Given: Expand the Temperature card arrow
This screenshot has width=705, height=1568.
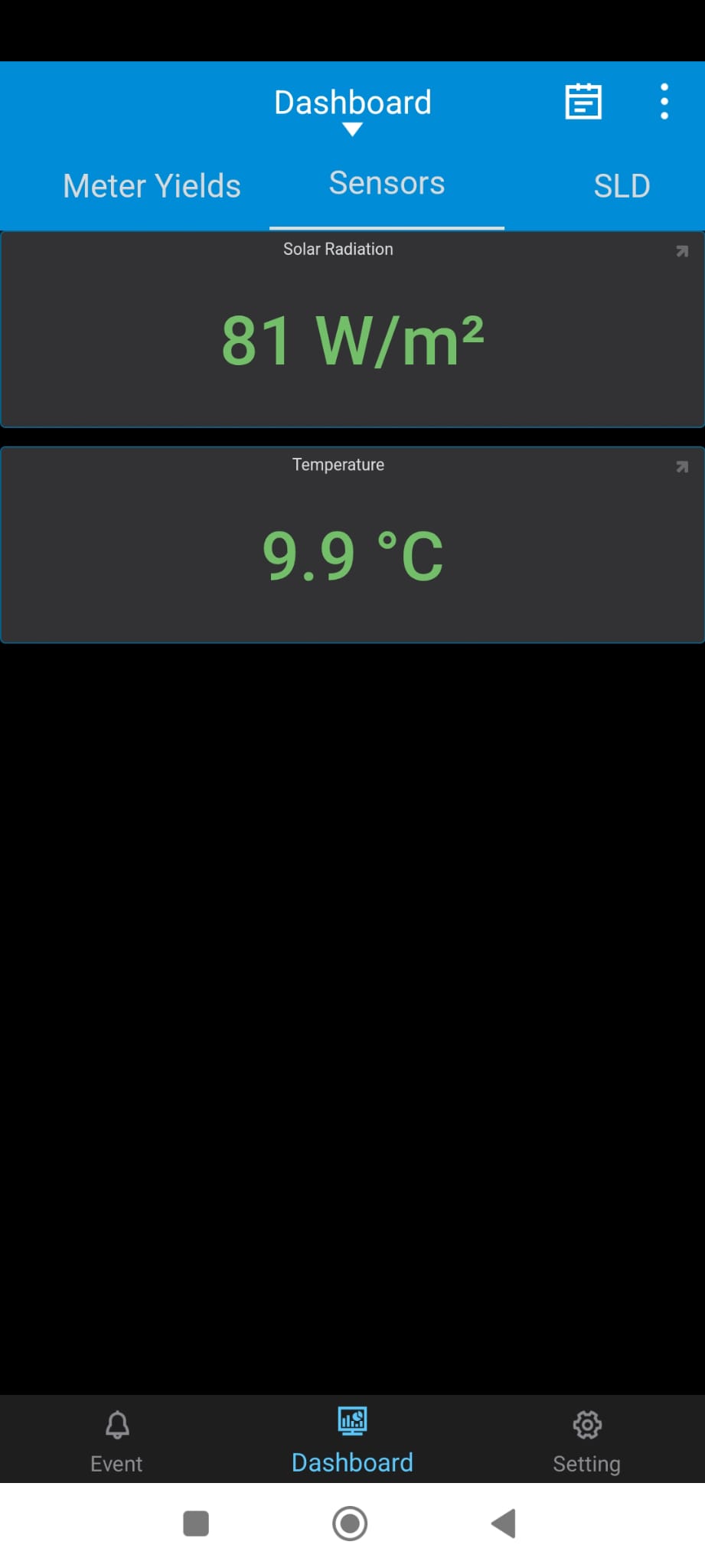Looking at the screenshot, I should [681, 467].
